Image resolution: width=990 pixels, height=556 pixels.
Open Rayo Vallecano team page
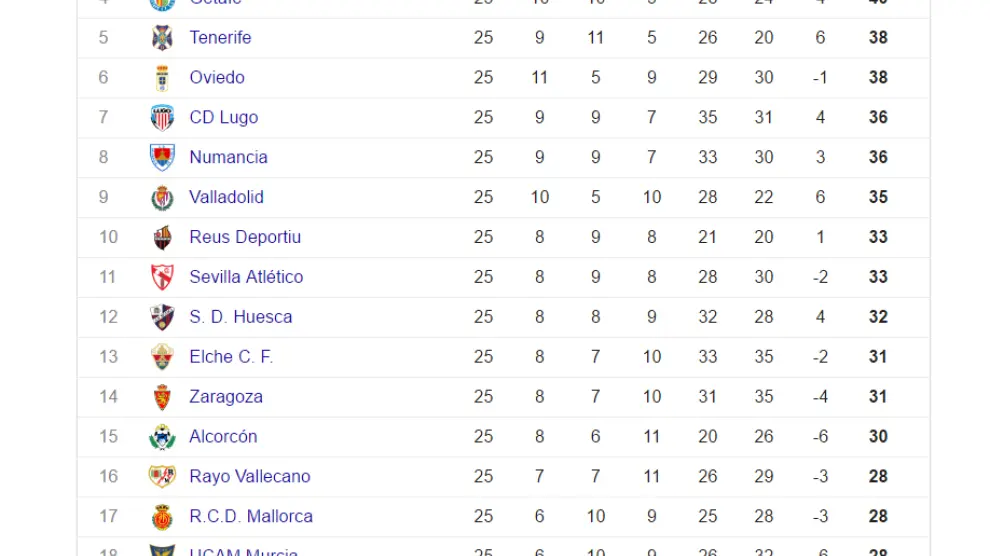click(x=250, y=478)
